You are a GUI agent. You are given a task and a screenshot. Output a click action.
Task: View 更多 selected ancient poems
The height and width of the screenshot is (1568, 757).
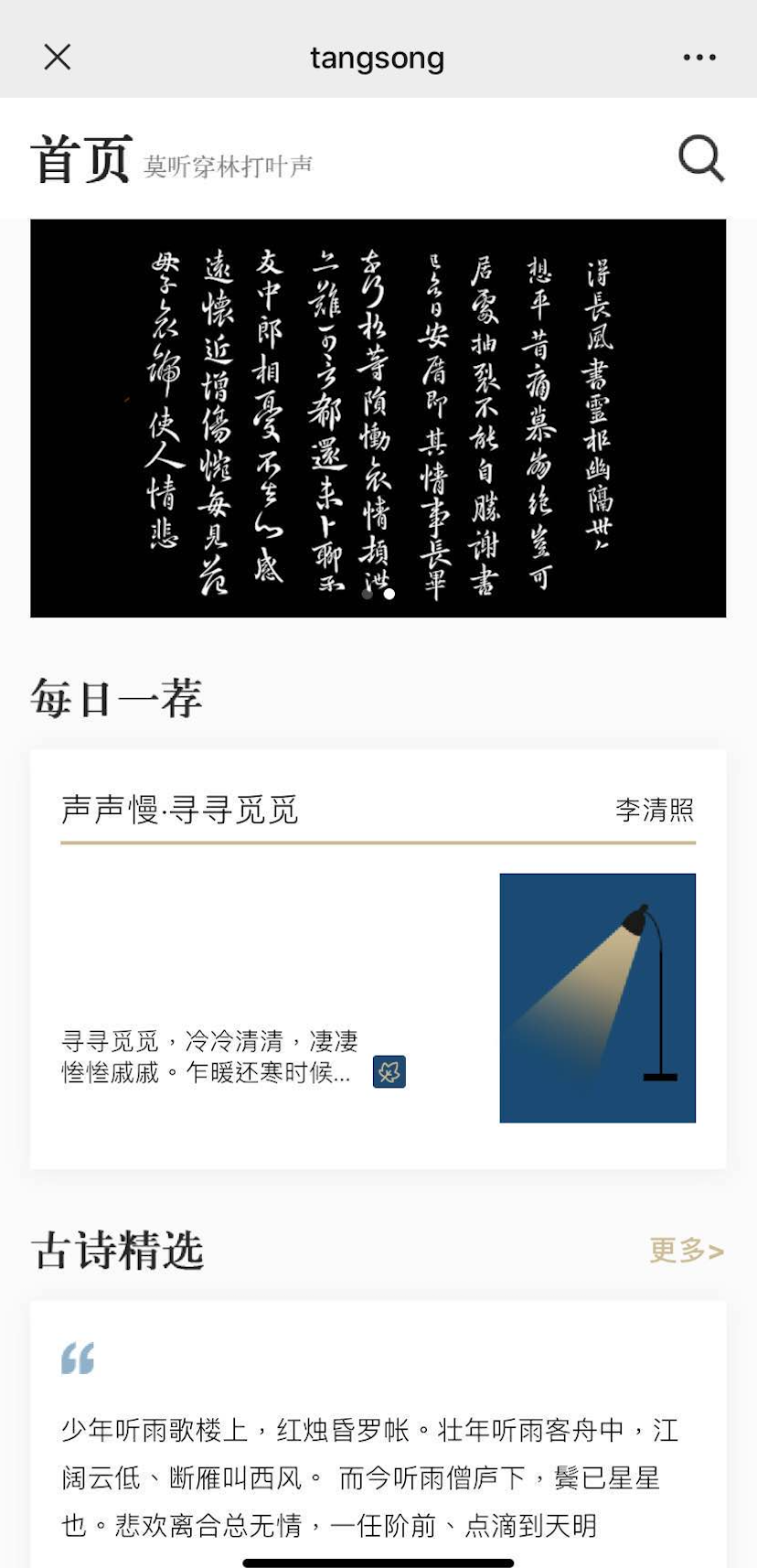click(x=686, y=1250)
